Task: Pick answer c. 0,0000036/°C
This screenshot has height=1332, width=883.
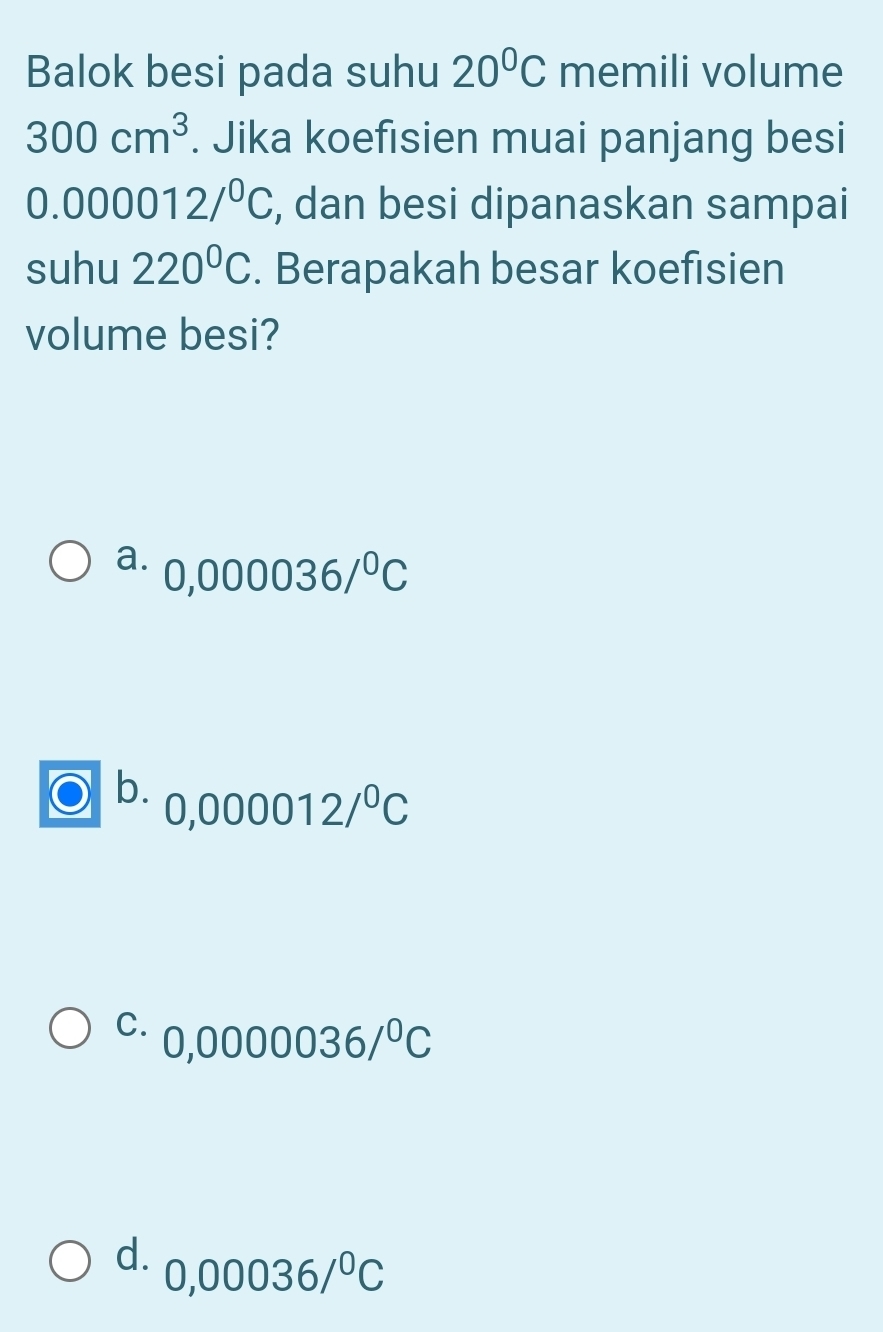Action: [70, 1030]
